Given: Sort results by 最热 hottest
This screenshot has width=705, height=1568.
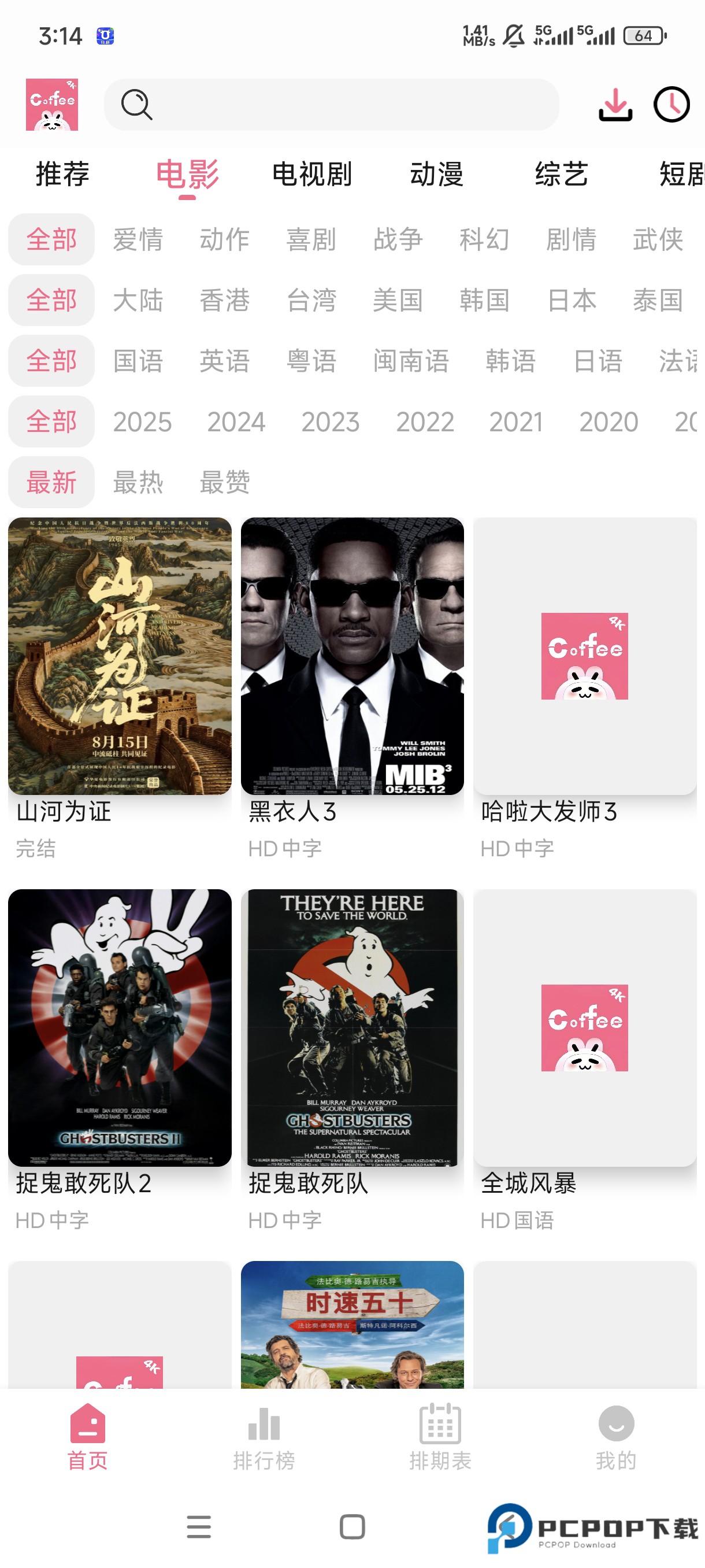Looking at the screenshot, I should (x=138, y=482).
